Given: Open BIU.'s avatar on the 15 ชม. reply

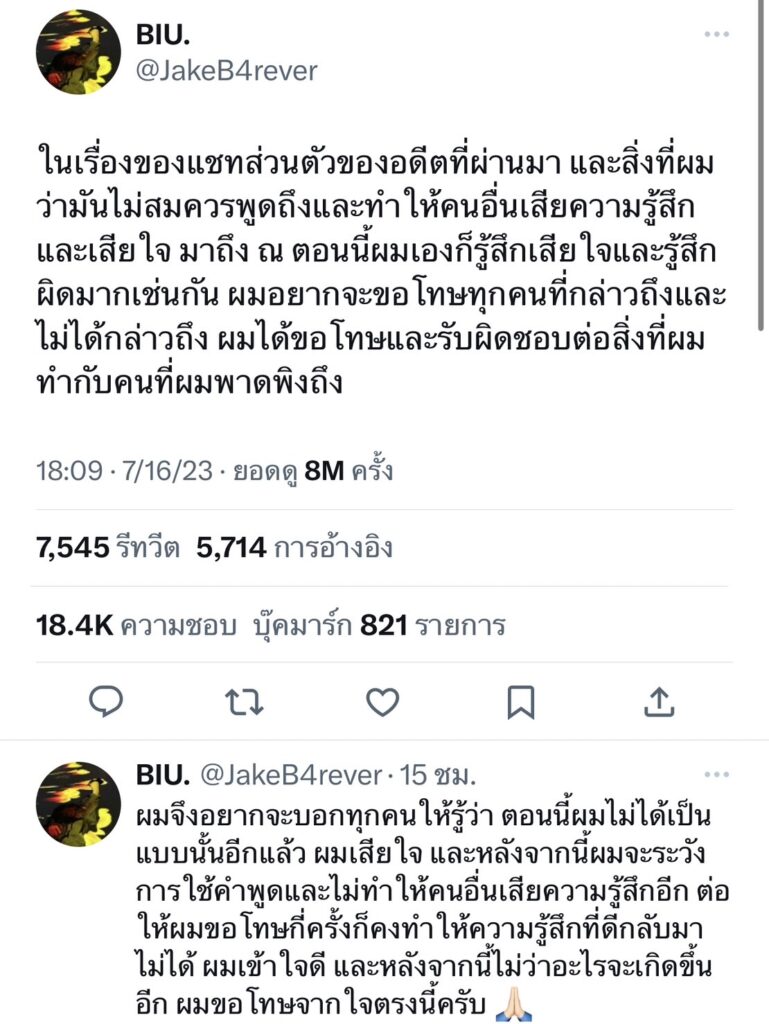Looking at the screenshot, I should pos(78,804).
